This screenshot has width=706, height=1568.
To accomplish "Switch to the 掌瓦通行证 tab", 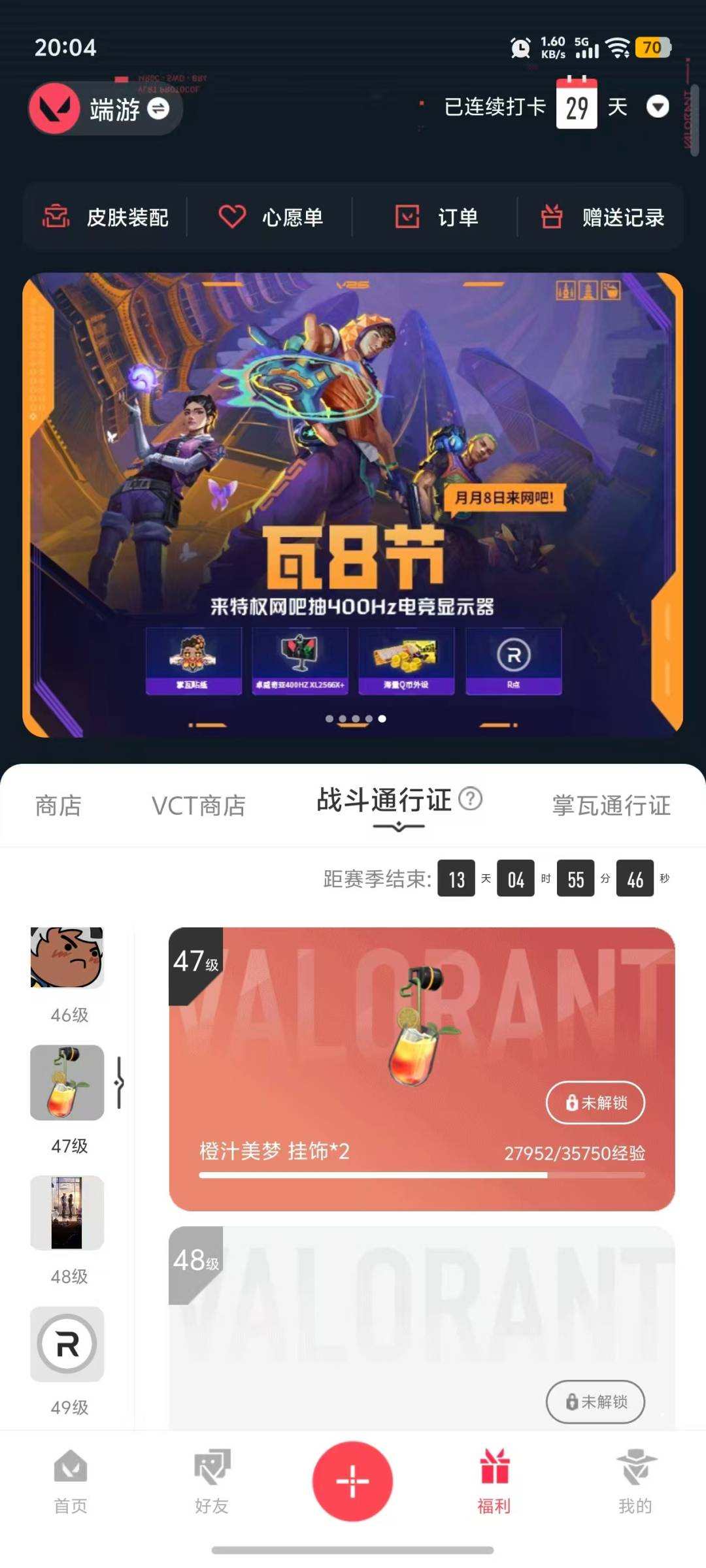I will tap(610, 806).
